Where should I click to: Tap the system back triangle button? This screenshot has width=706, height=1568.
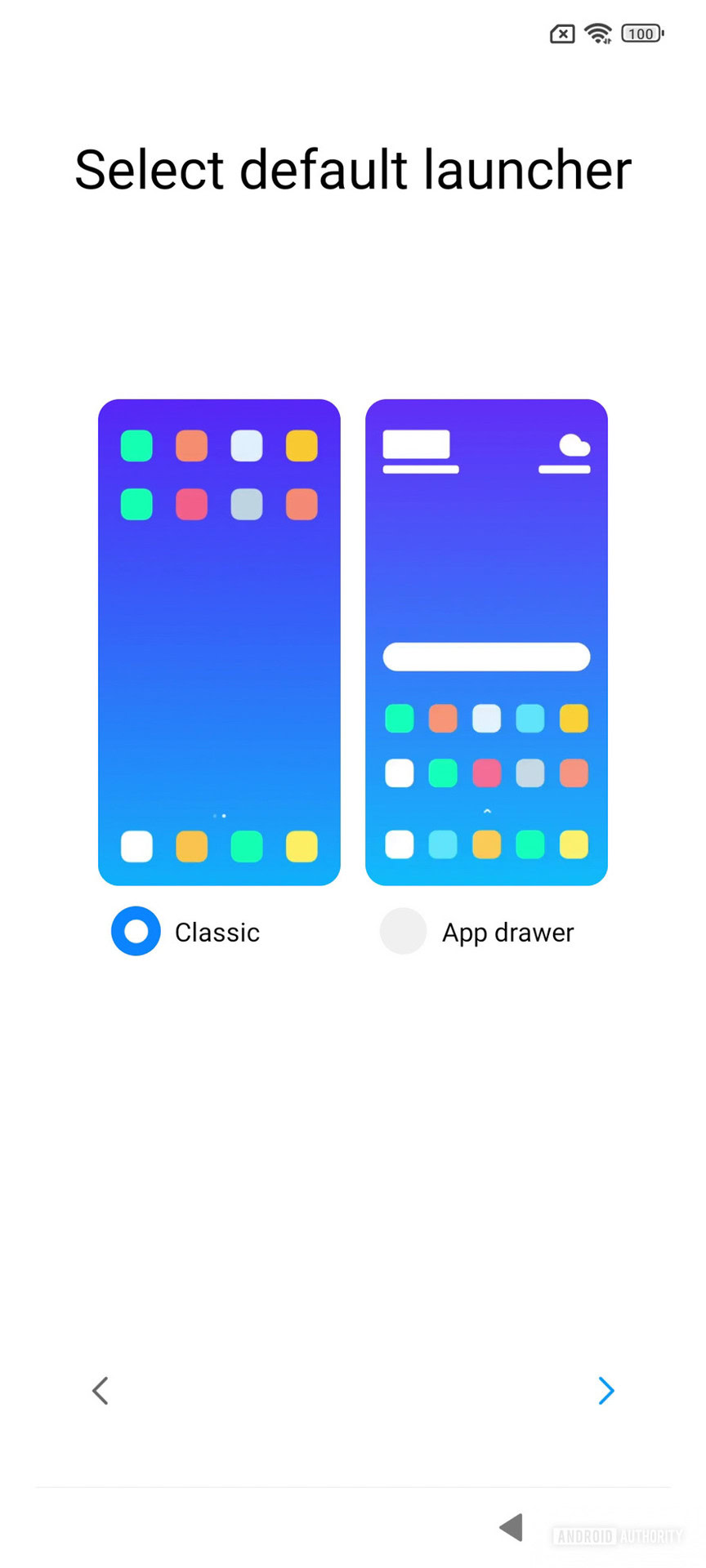click(x=512, y=1526)
